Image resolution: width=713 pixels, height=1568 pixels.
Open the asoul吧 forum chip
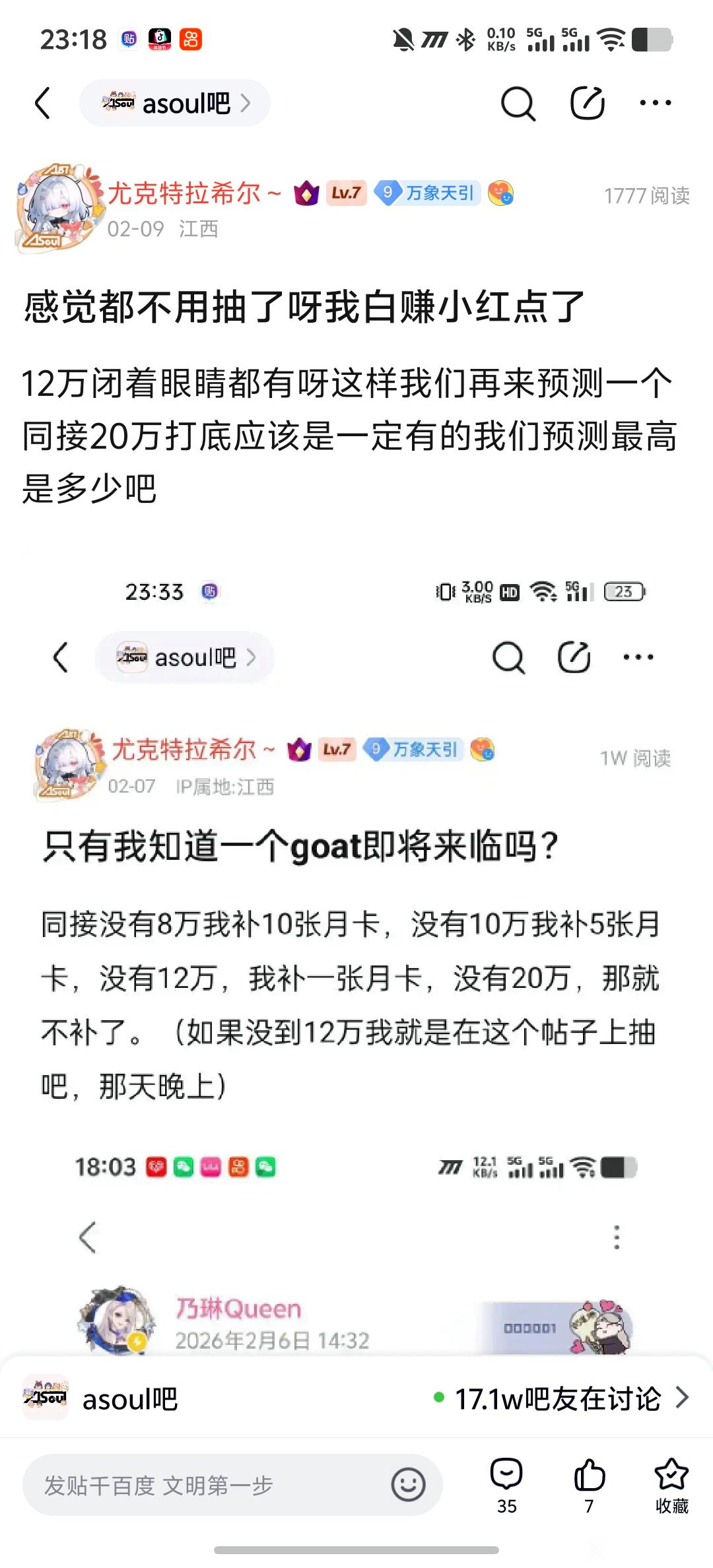pyautogui.click(x=175, y=104)
